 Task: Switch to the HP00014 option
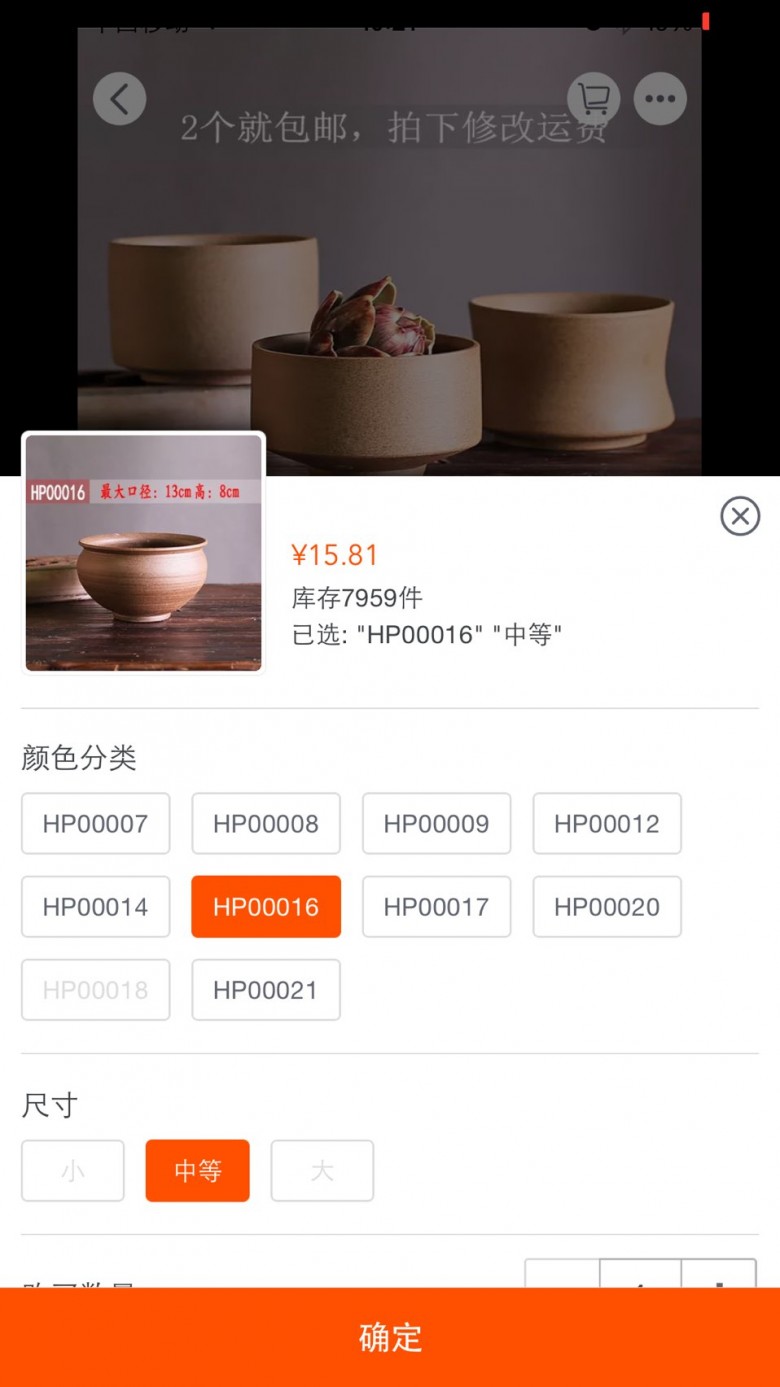coord(96,907)
